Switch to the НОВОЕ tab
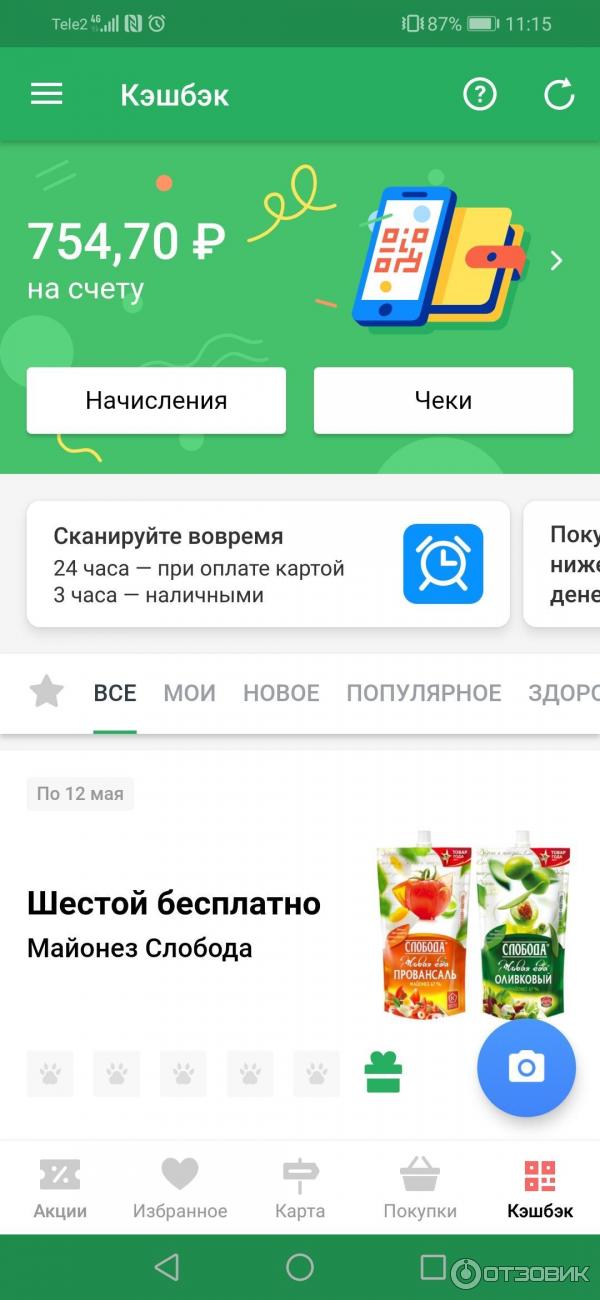Screen dimensions: 600x1300 click(x=281, y=693)
